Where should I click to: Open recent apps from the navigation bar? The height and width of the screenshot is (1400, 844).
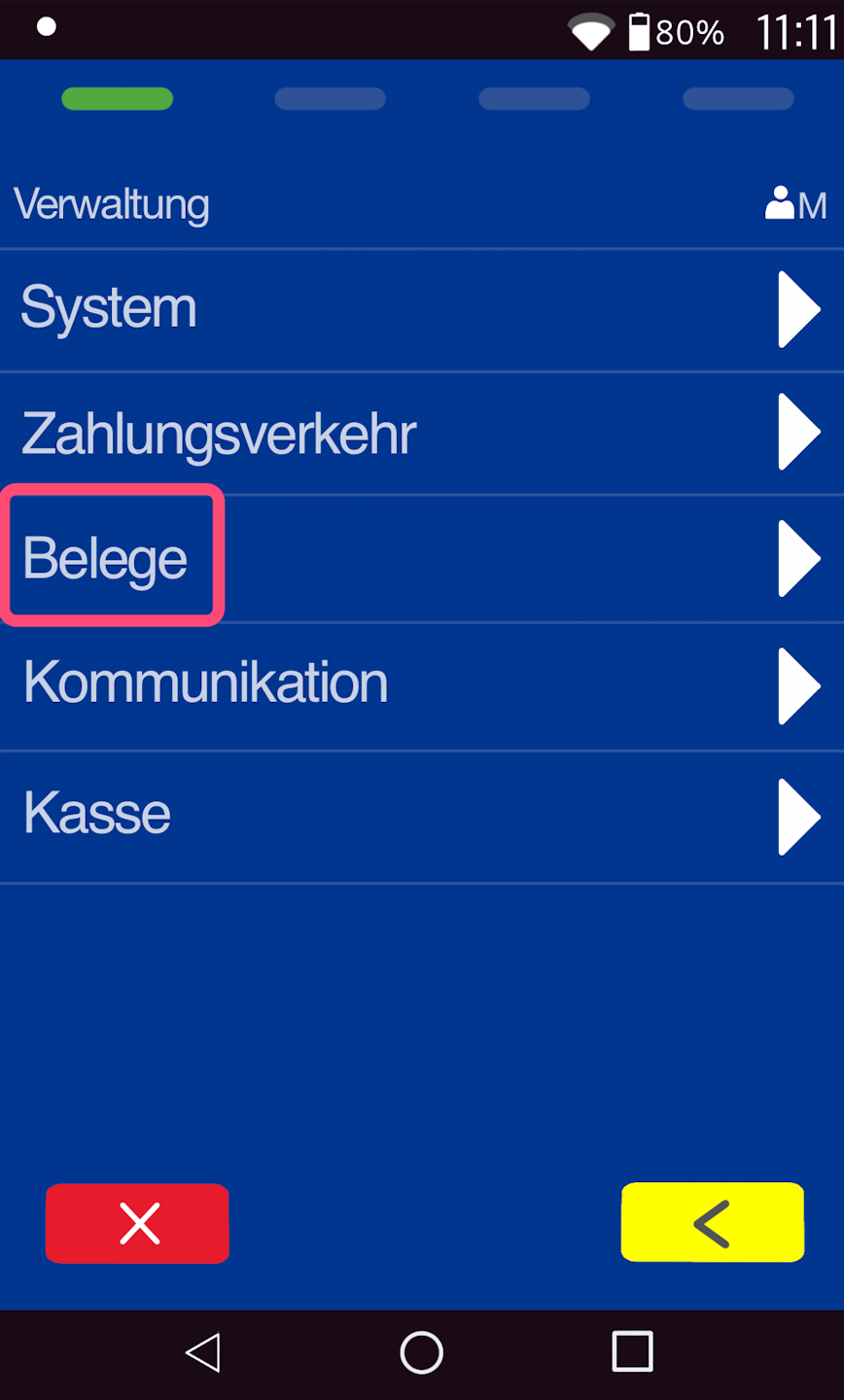[x=632, y=1352]
